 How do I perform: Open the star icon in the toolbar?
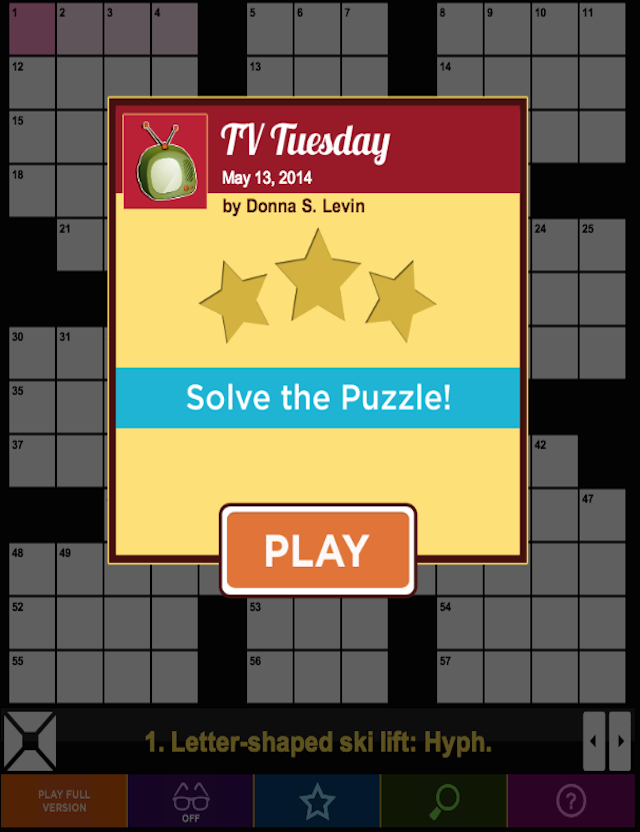317,801
